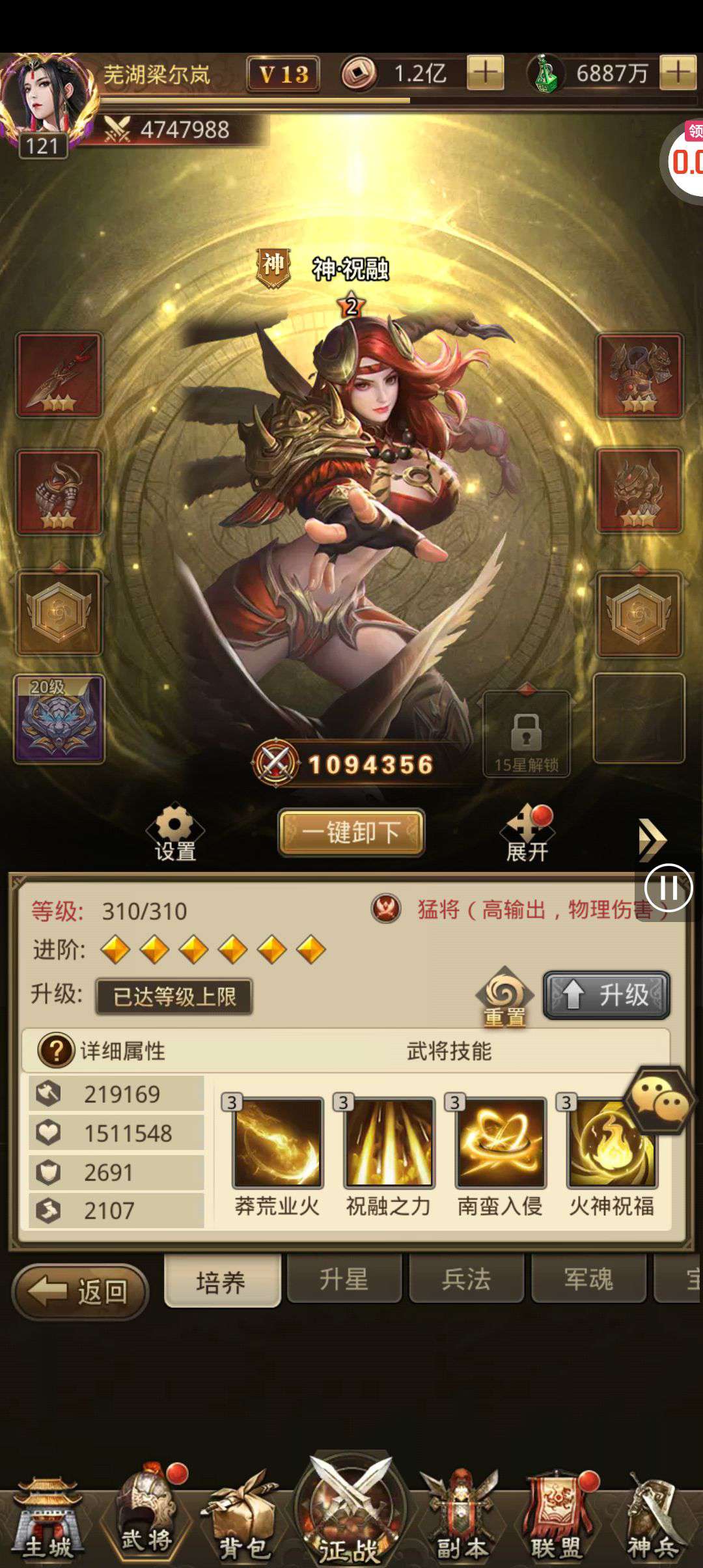Tap the 返回 back button
The width and height of the screenshot is (703, 1568).
pyautogui.click(x=80, y=1291)
